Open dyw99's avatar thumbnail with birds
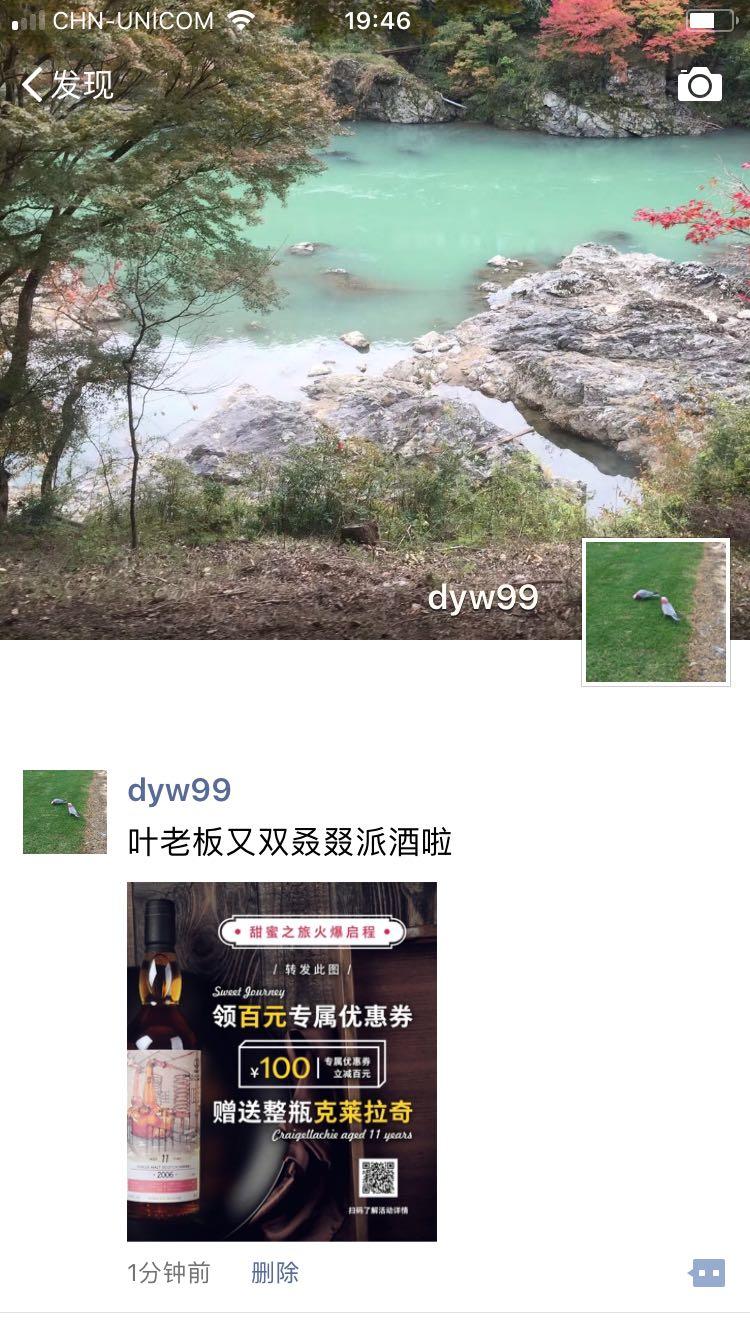750x1334 pixels. point(65,812)
